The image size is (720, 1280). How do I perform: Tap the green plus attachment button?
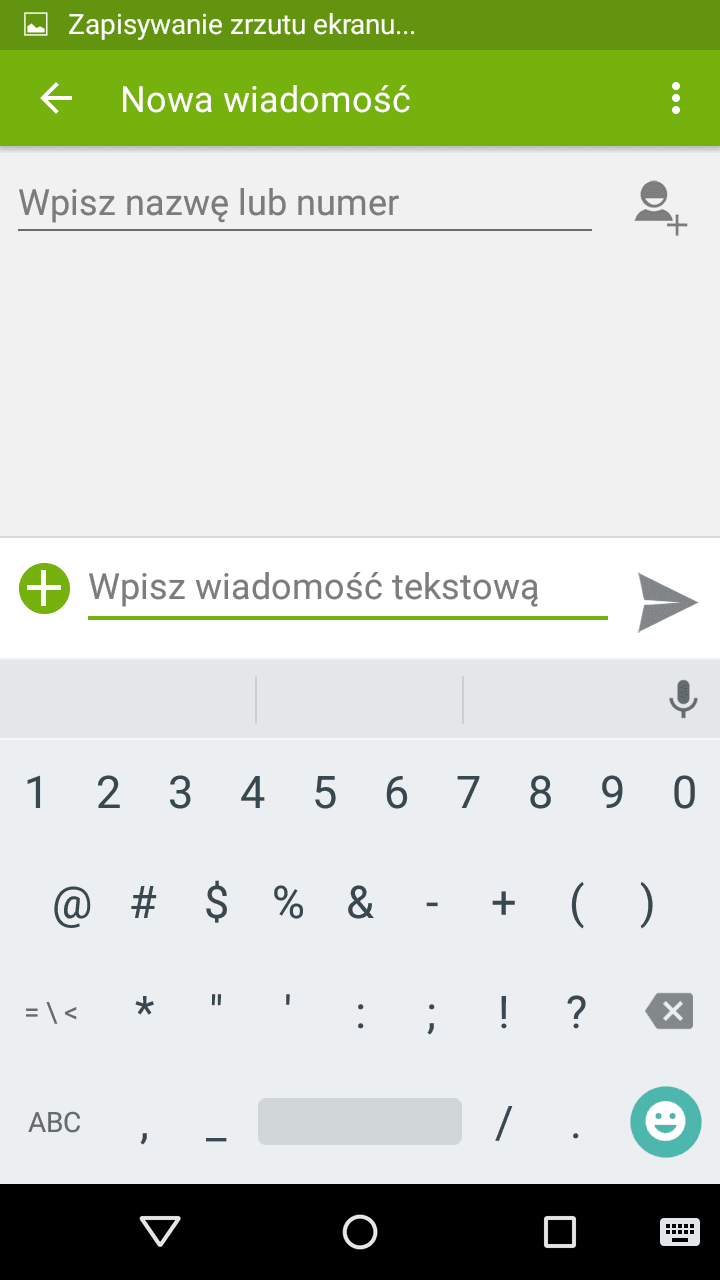click(45, 588)
